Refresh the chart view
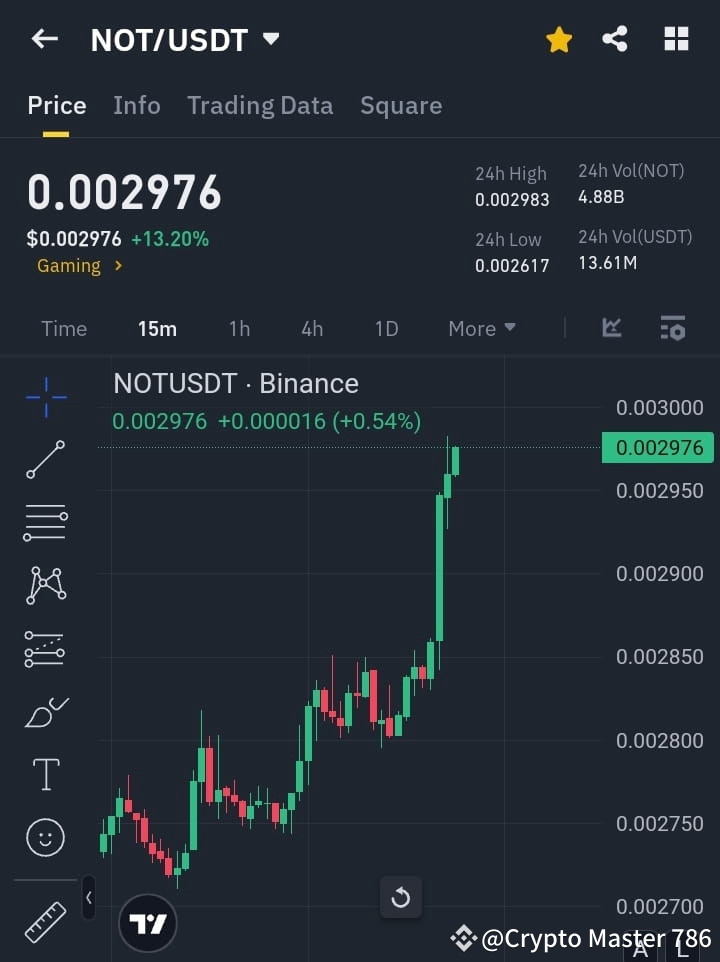720x962 pixels. [x=401, y=898]
